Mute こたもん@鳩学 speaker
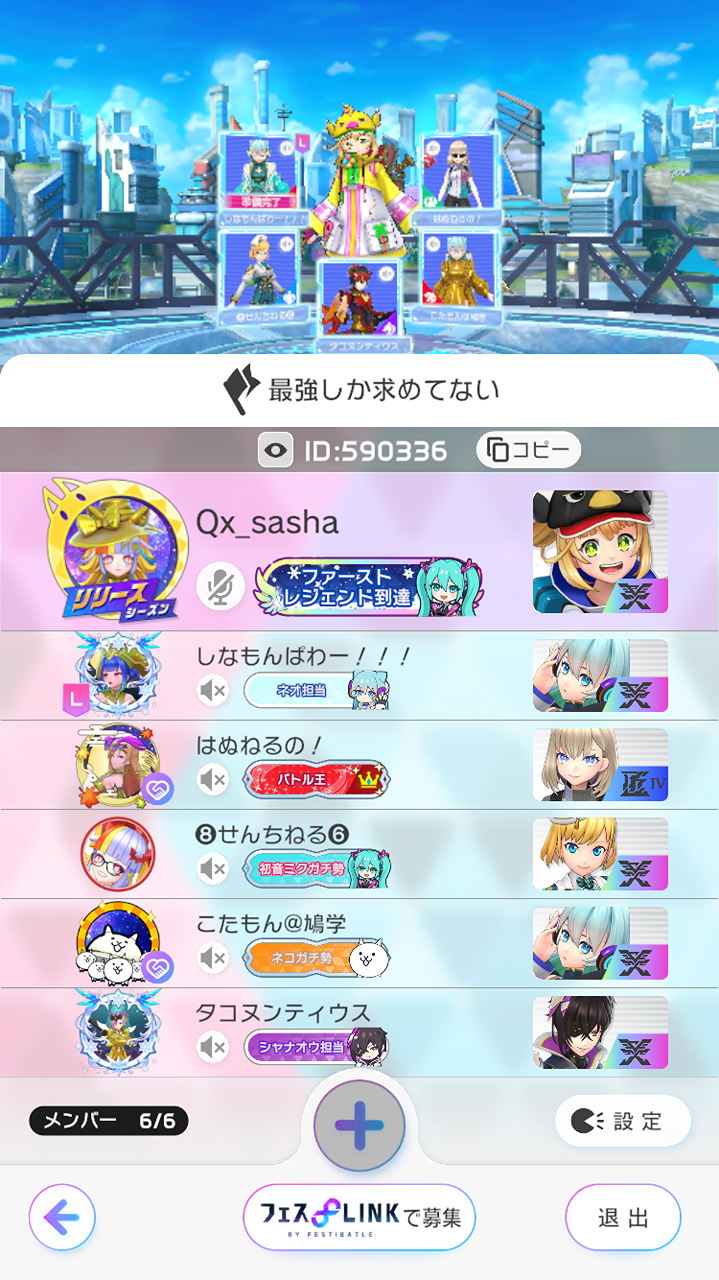 click(x=213, y=959)
